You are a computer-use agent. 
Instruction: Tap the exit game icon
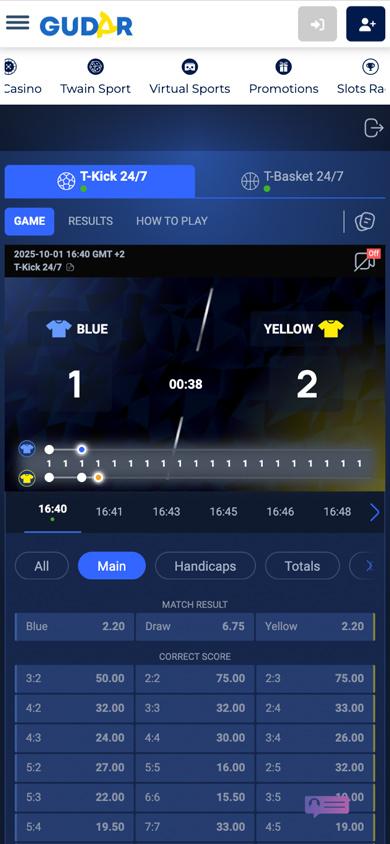tap(373, 128)
